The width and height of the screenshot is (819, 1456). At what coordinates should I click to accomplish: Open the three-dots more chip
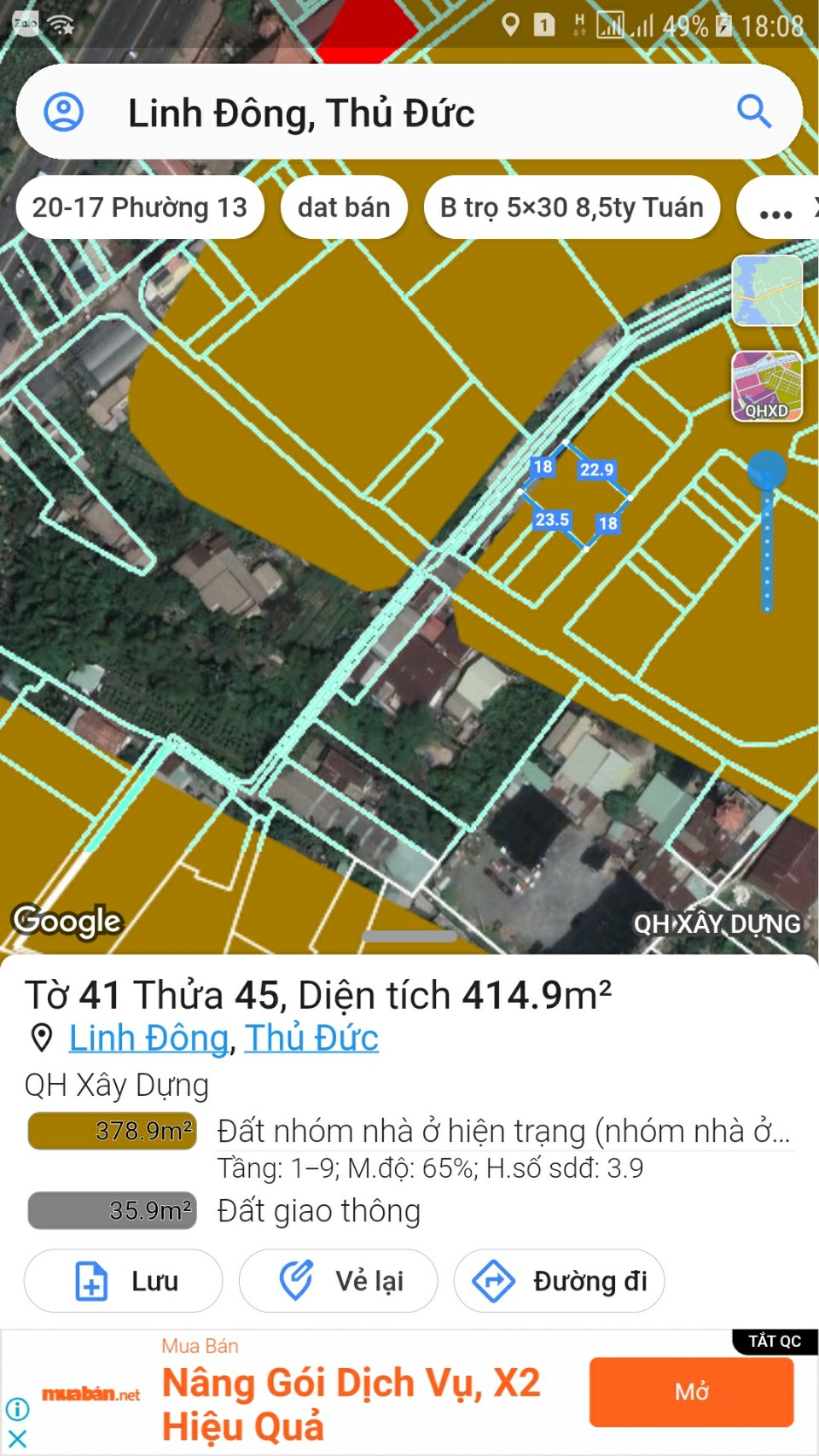pos(776,207)
